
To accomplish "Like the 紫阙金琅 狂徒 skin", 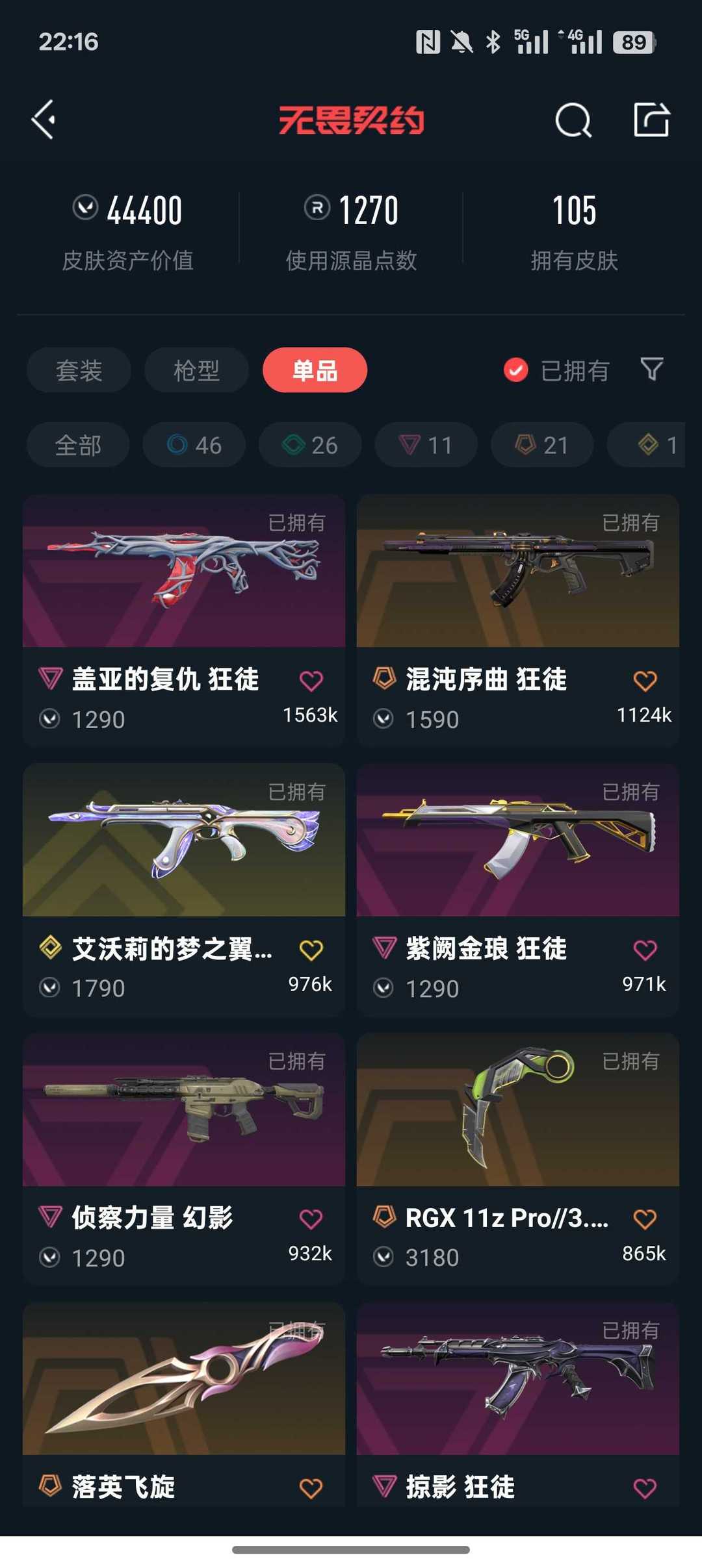I will pos(645,950).
